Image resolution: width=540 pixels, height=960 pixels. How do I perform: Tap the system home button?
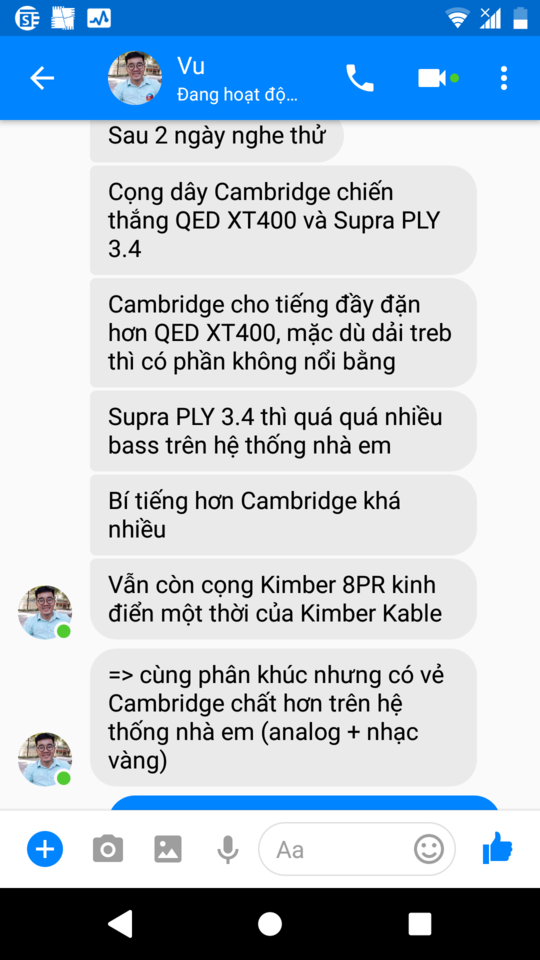[x=270, y=924]
